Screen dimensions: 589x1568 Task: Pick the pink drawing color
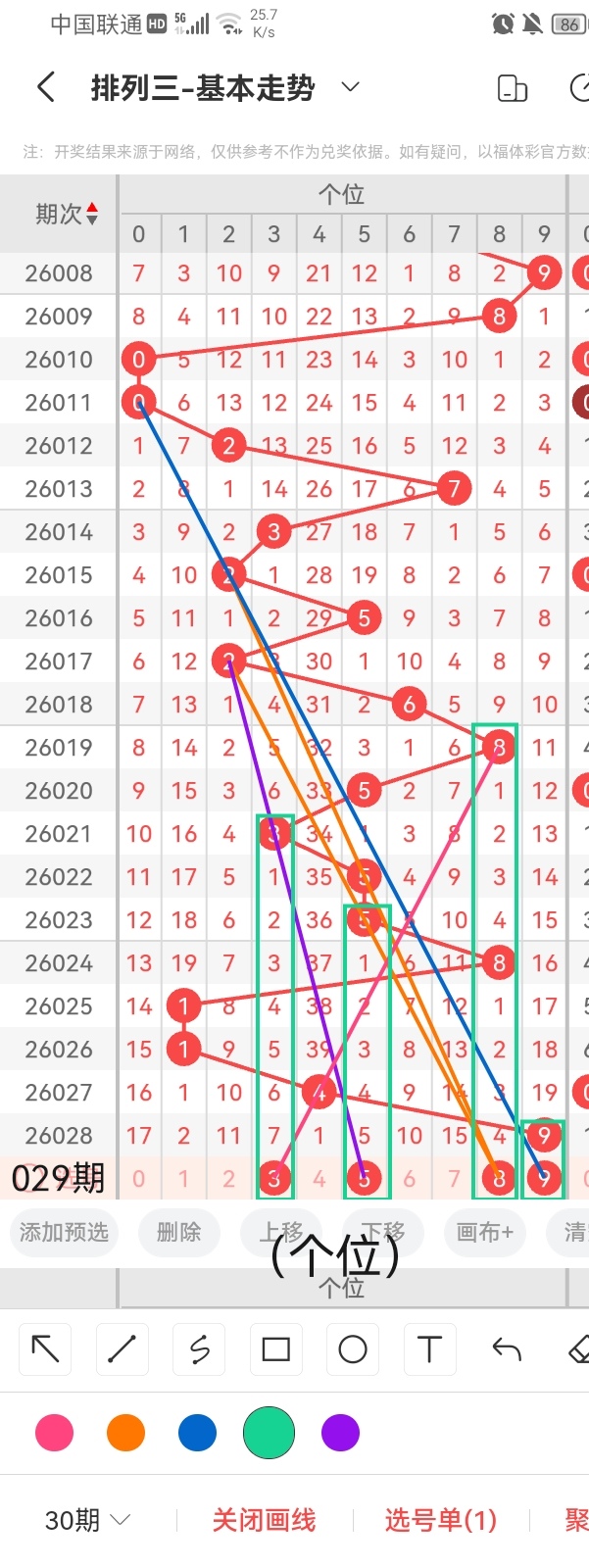[54, 1433]
